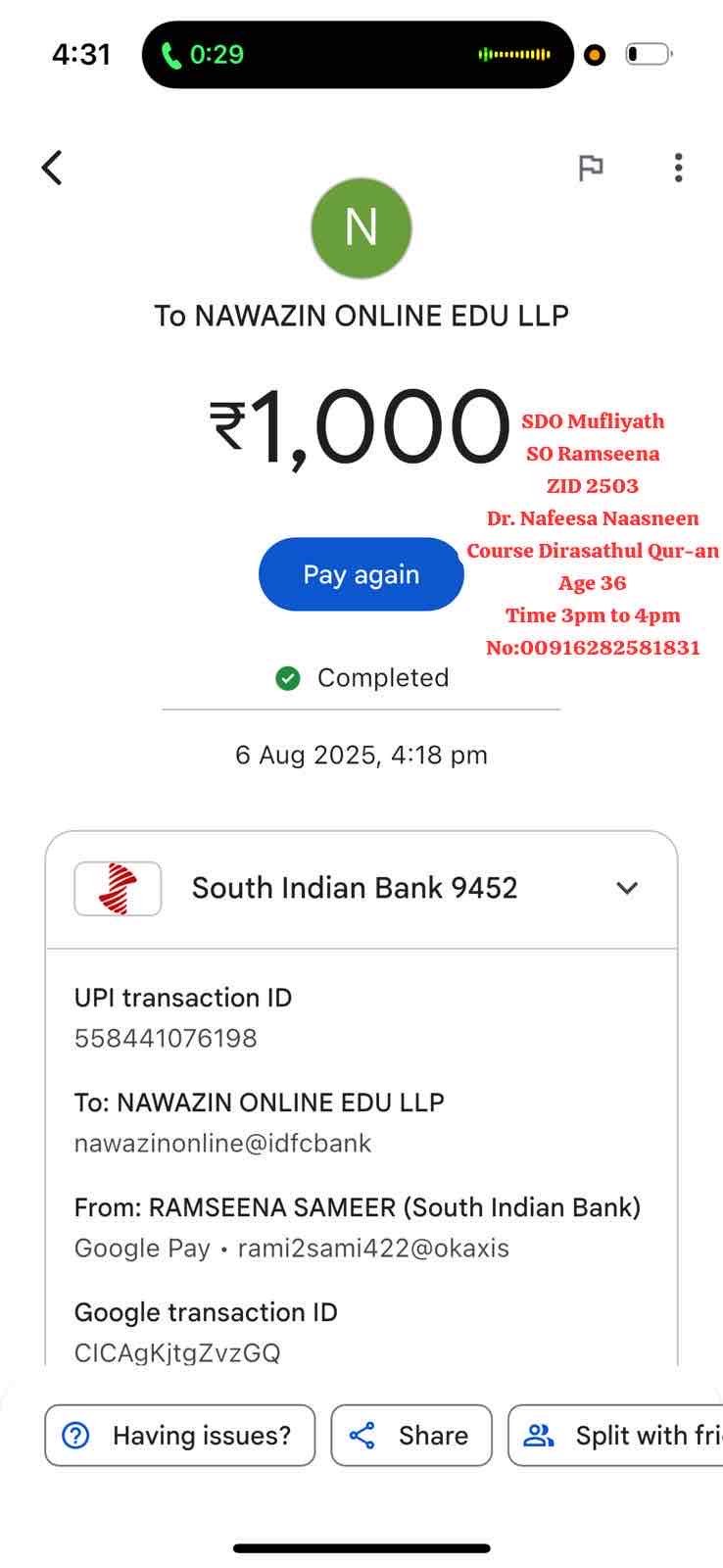Open the three-dot overflow menu
Image resolution: width=723 pixels, height=1568 pixels.
tap(678, 168)
